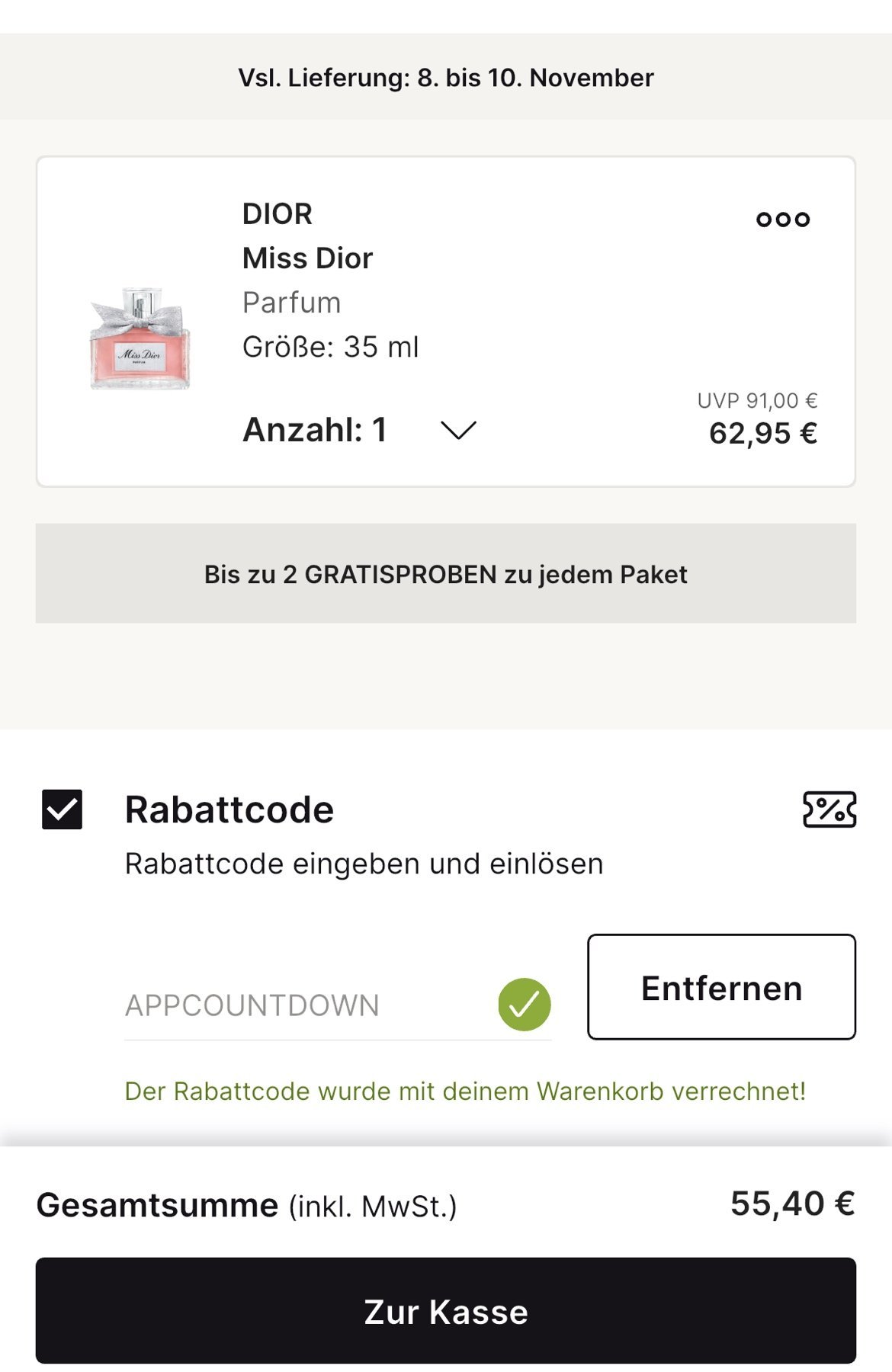This screenshot has width=892, height=1372.
Task: Remove the discount code with Entfernen
Action: [721, 987]
